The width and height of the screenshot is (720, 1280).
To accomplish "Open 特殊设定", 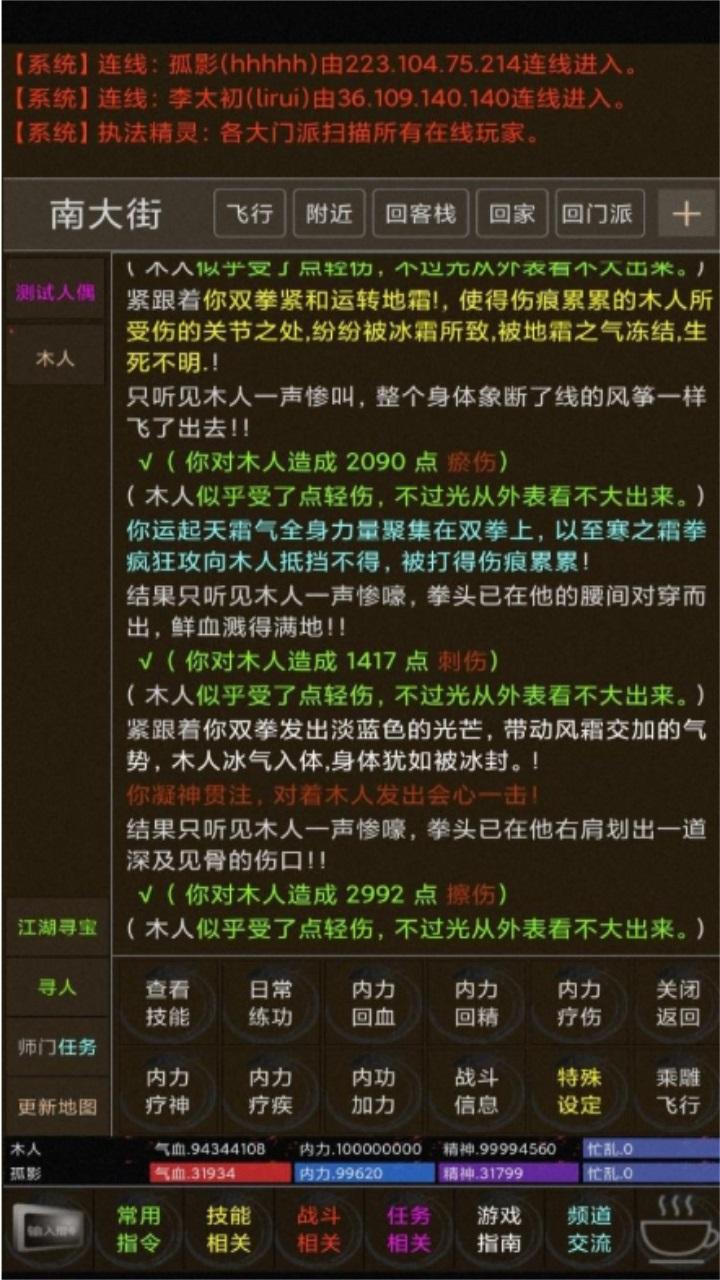I will coord(579,1091).
